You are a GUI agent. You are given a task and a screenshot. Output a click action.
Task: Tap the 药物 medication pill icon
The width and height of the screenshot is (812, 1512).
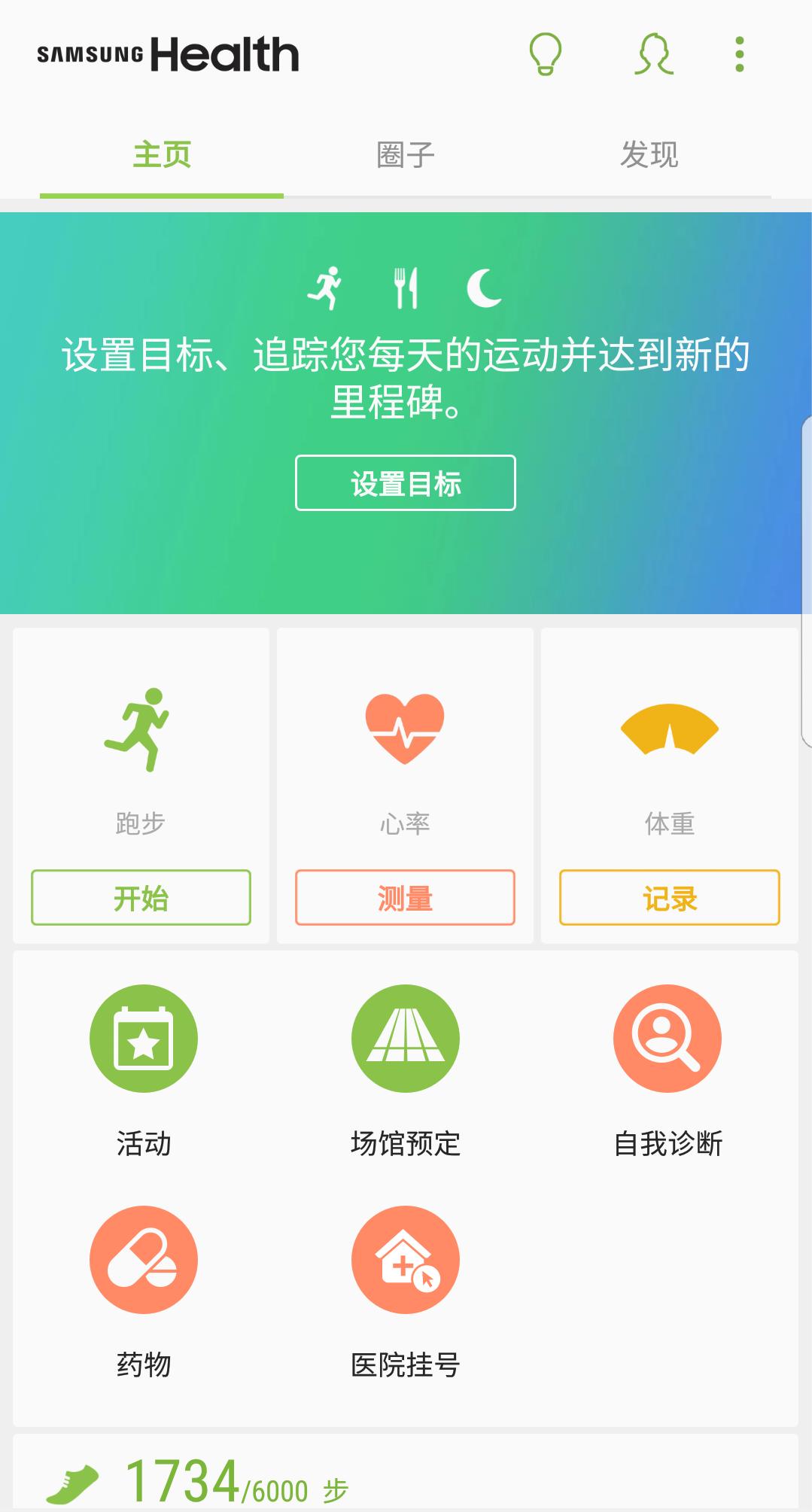(x=144, y=1261)
